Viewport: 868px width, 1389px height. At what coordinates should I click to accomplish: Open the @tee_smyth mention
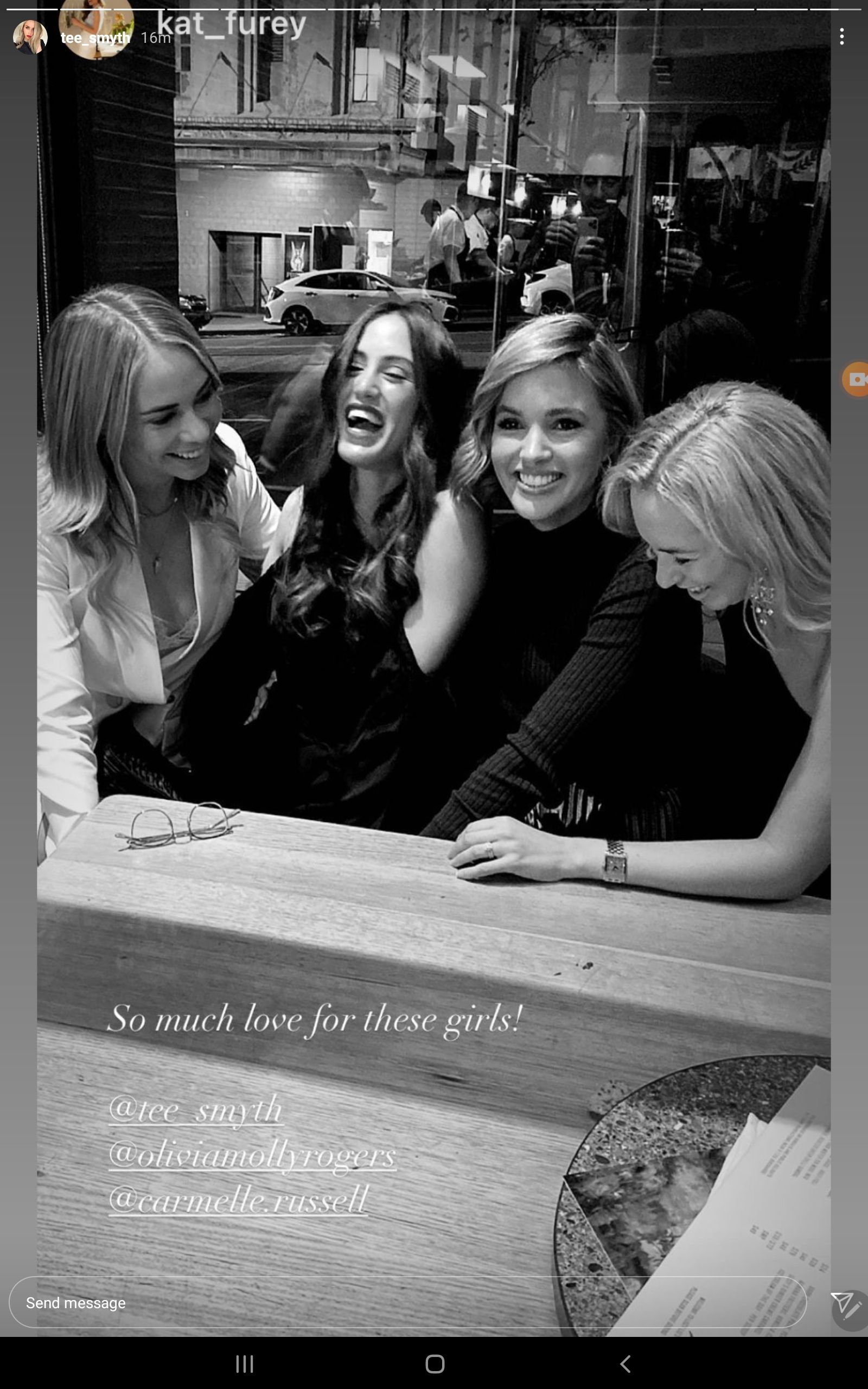click(195, 1108)
